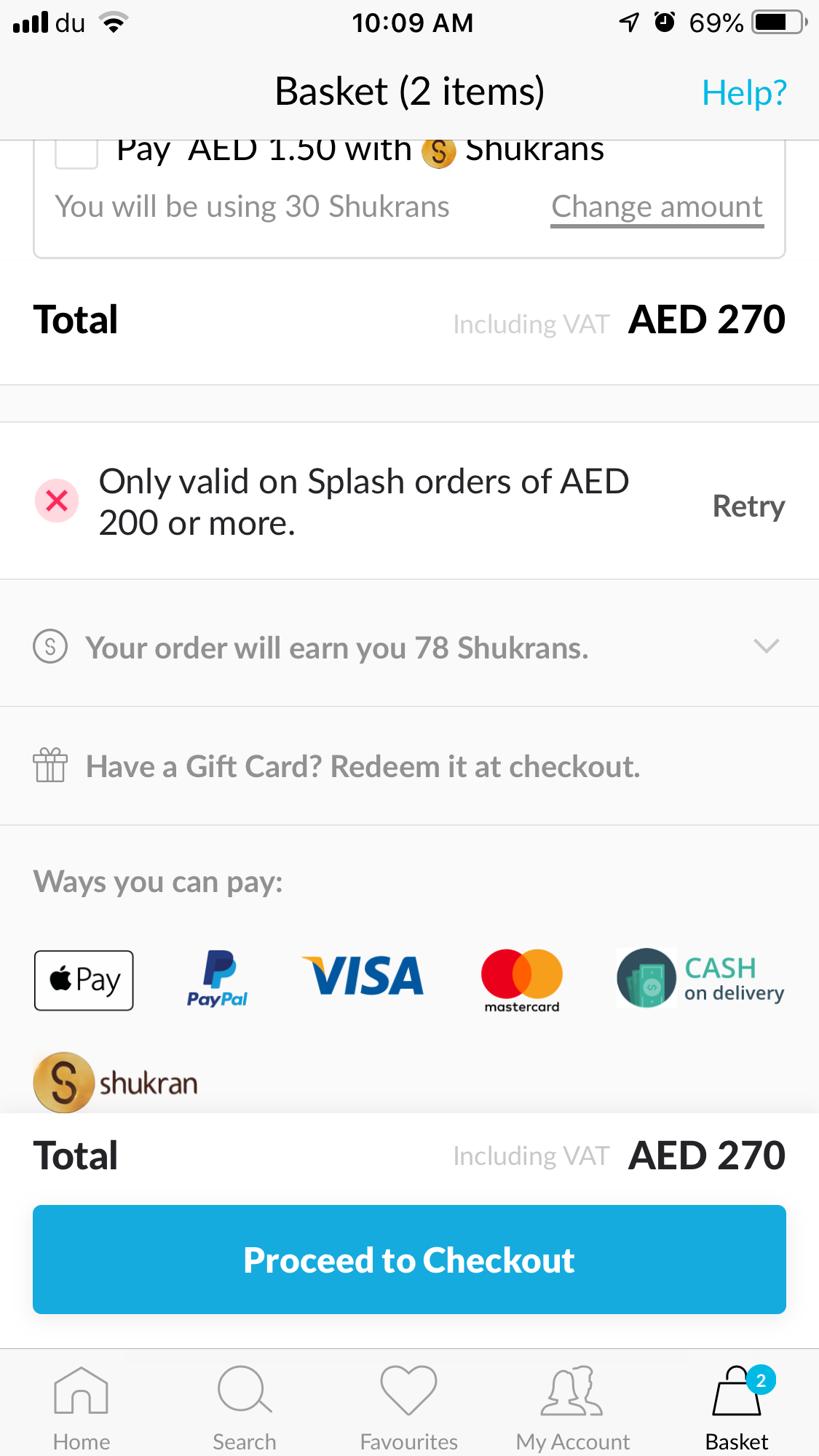Check the pay with Shukrans checkbox

pyautogui.click(x=76, y=154)
